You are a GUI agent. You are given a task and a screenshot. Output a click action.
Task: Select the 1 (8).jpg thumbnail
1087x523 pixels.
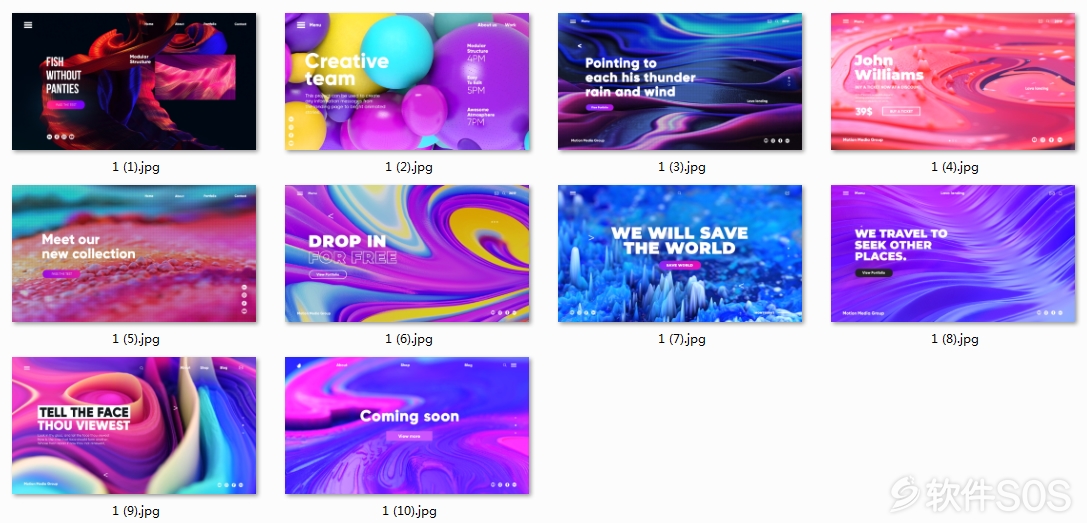tap(953, 254)
